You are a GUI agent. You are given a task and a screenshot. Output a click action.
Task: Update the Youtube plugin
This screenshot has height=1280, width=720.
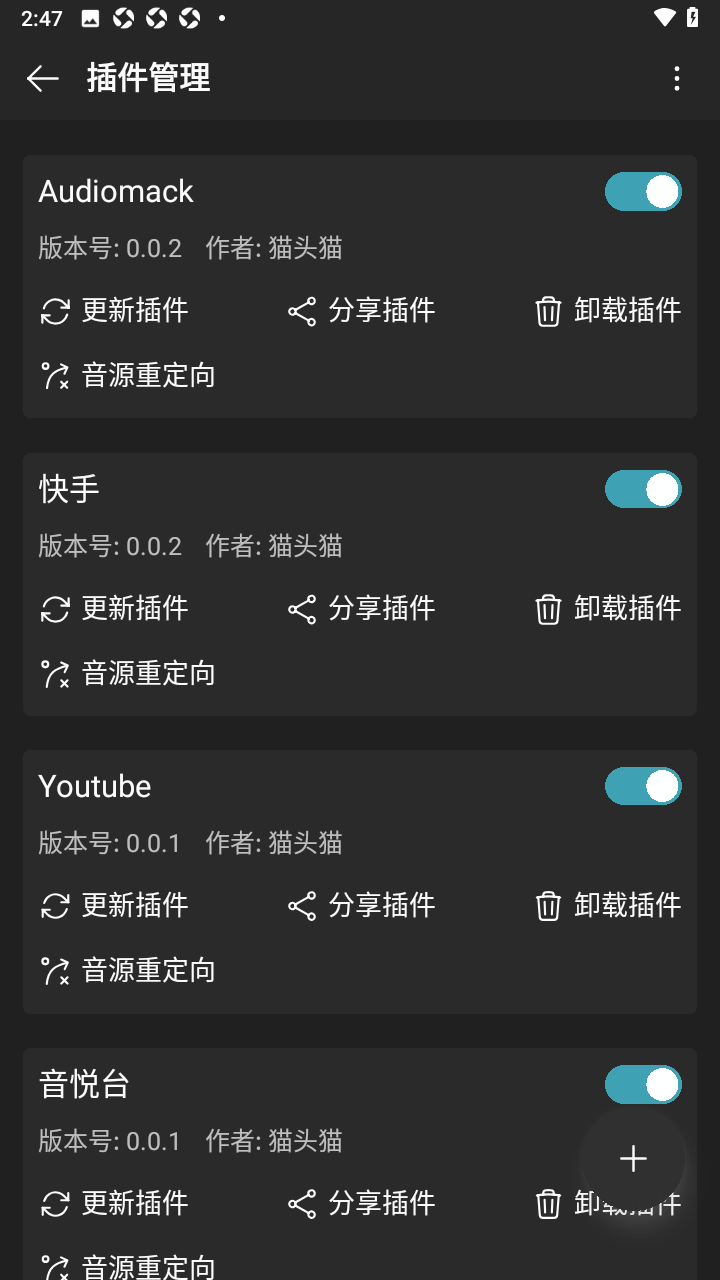coord(114,906)
